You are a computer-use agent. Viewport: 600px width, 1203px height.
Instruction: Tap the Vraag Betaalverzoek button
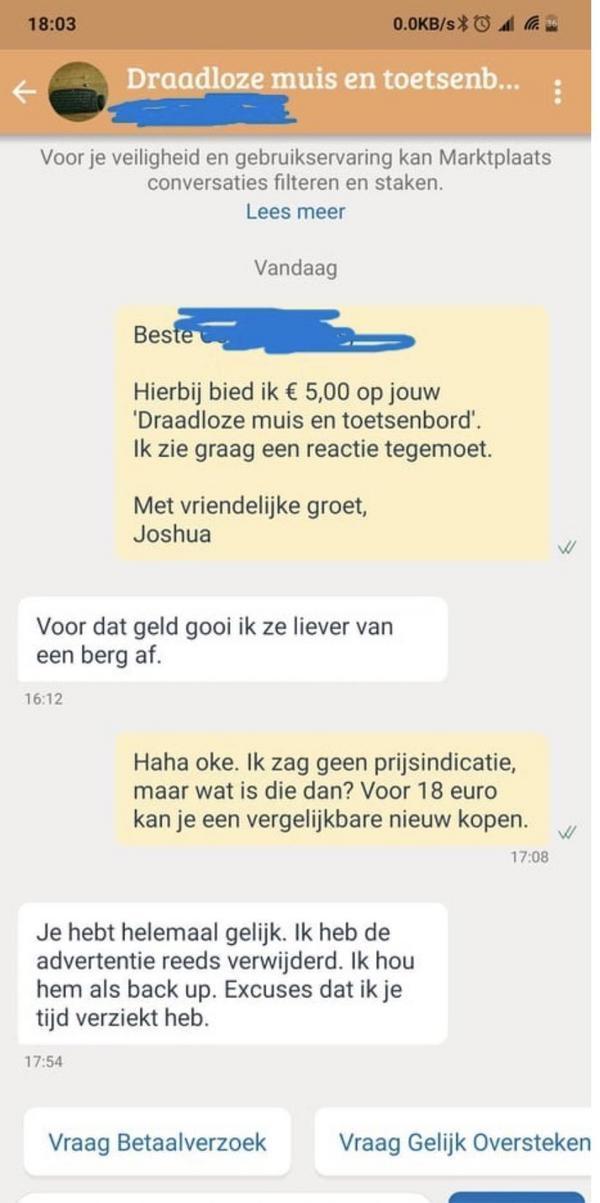click(x=157, y=1141)
